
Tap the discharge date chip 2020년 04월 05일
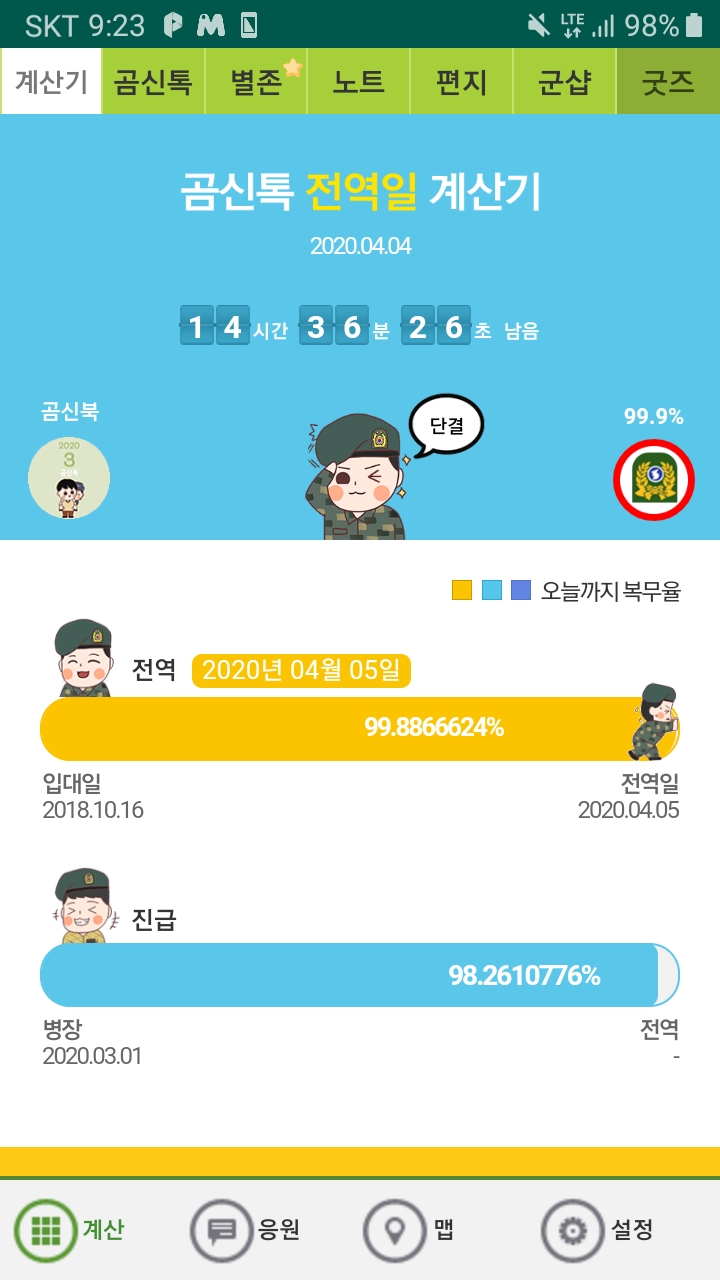(301, 670)
